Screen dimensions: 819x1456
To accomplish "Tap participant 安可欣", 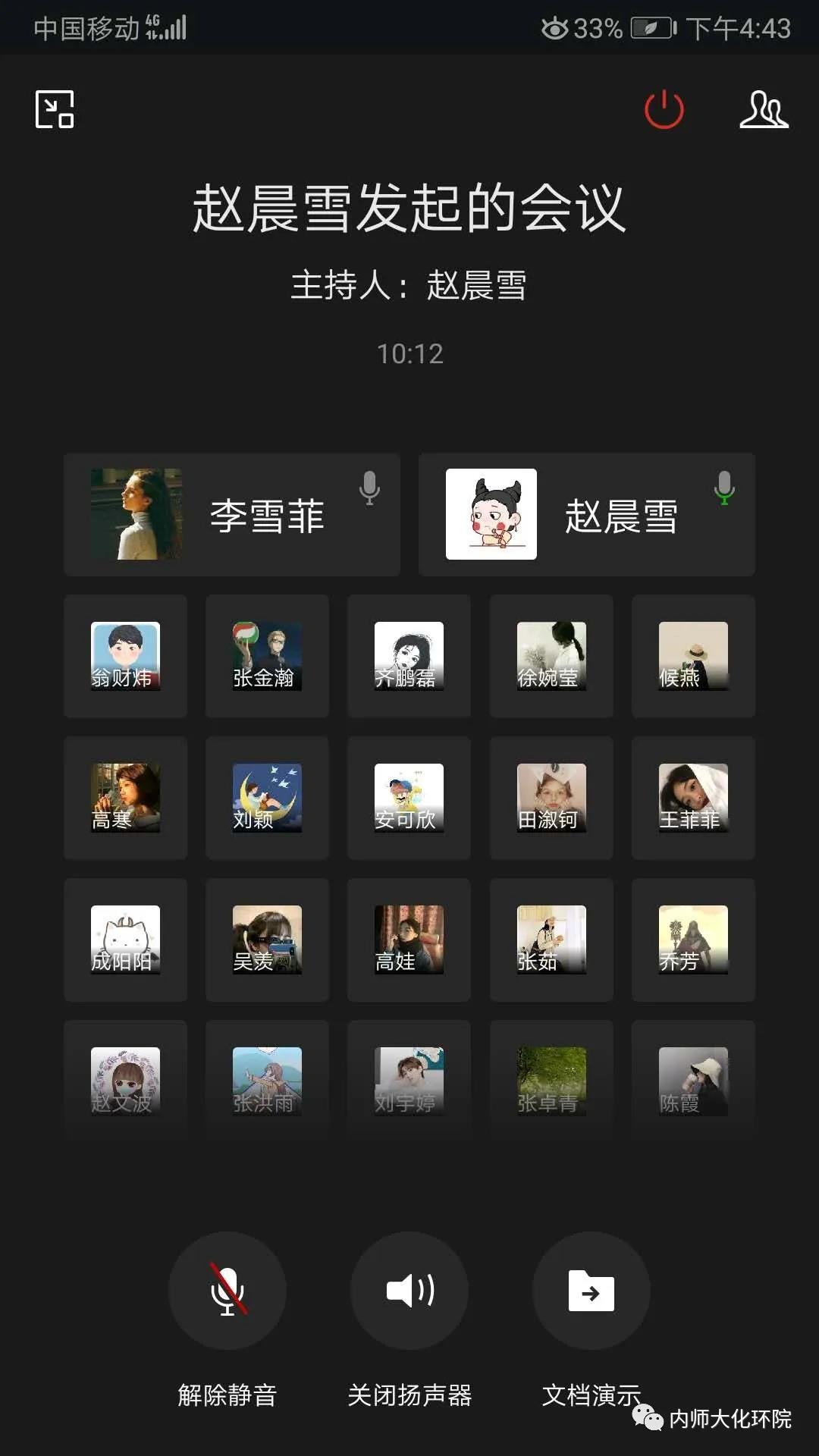I will 409,798.
